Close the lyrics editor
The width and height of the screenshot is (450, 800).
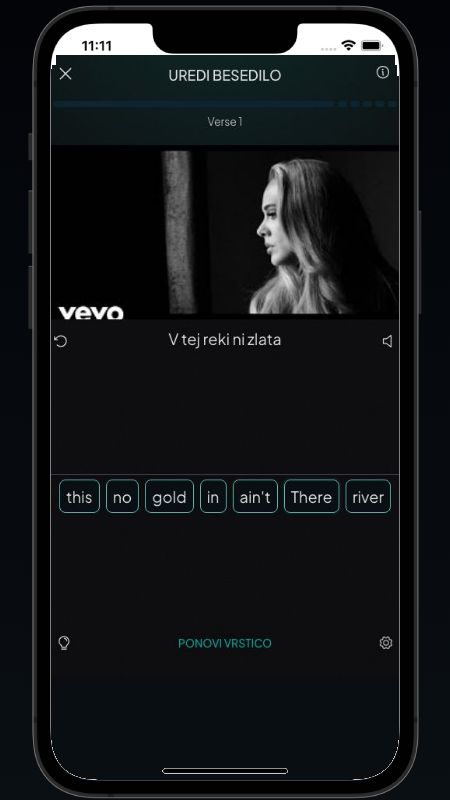pyautogui.click(x=65, y=74)
